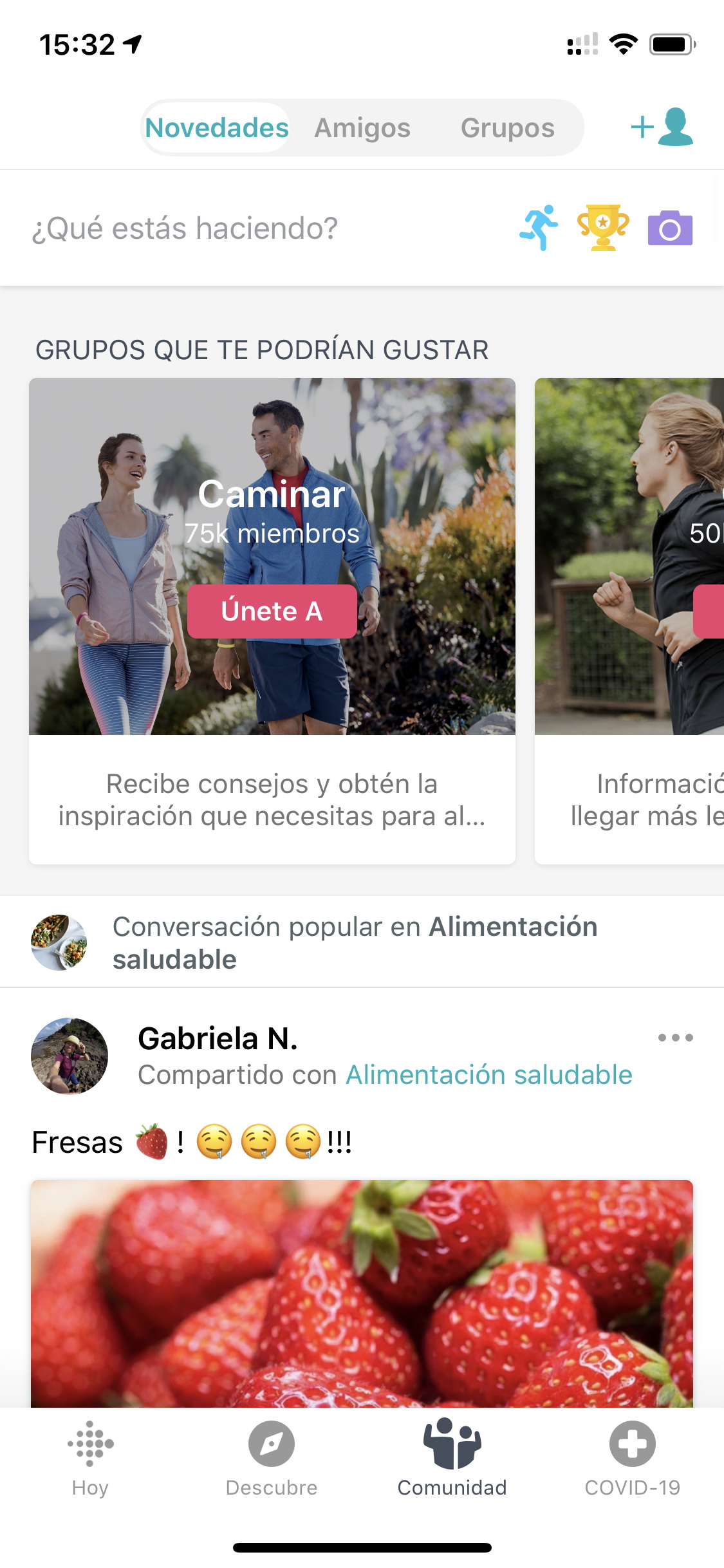
Task: Join the Caminar group
Action: pyautogui.click(x=272, y=611)
